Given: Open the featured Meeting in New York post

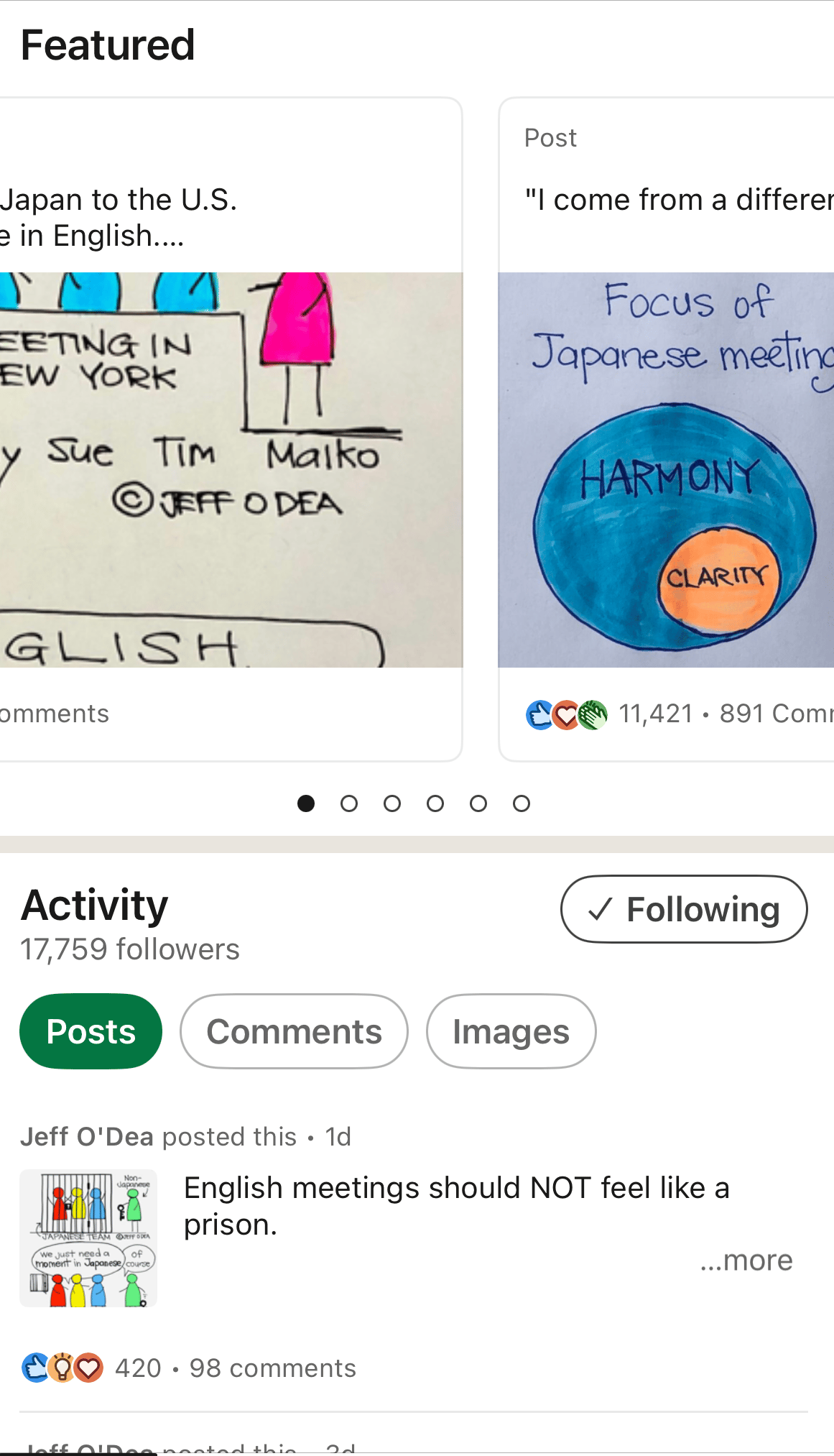Looking at the screenshot, I should [x=230, y=469].
